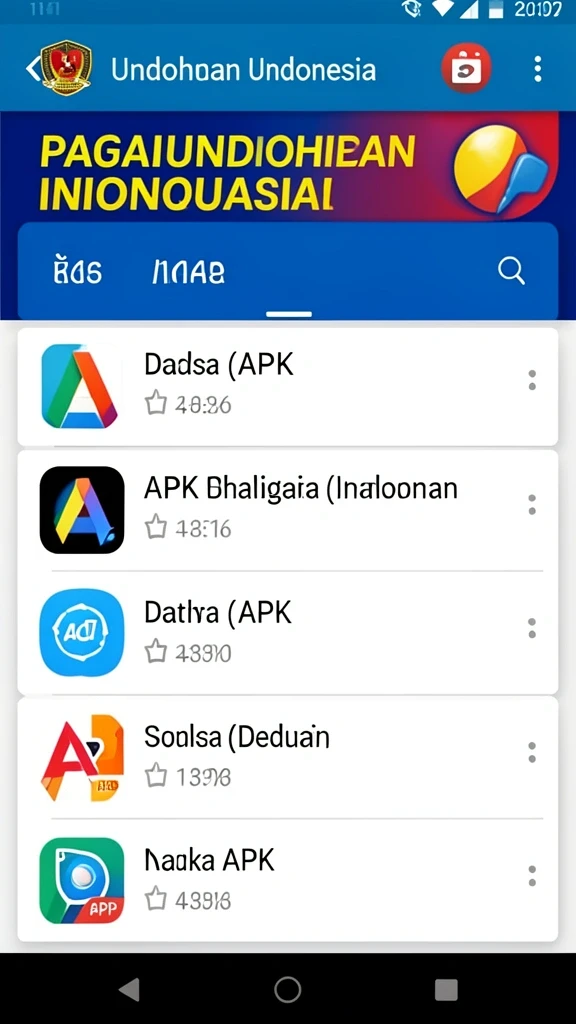Image resolution: width=576 pixels, height=1024 pixels.
Task: Switch to the first tab under the banner
Action: tap(77, 271)
